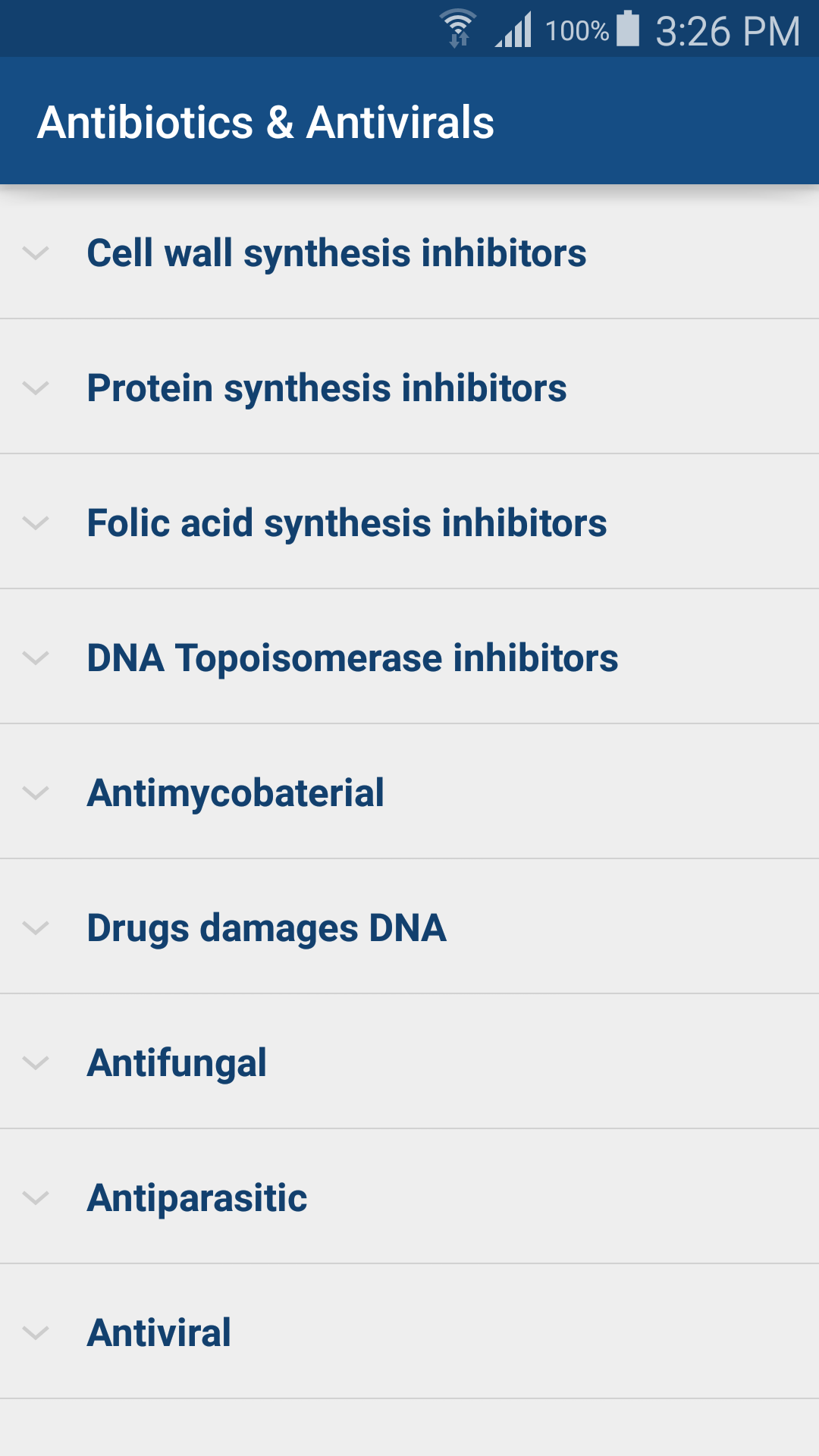Select the Cell wall synthesis inhibitors entry
This screenshot has height=1456, width=819.
pos(336,254)
